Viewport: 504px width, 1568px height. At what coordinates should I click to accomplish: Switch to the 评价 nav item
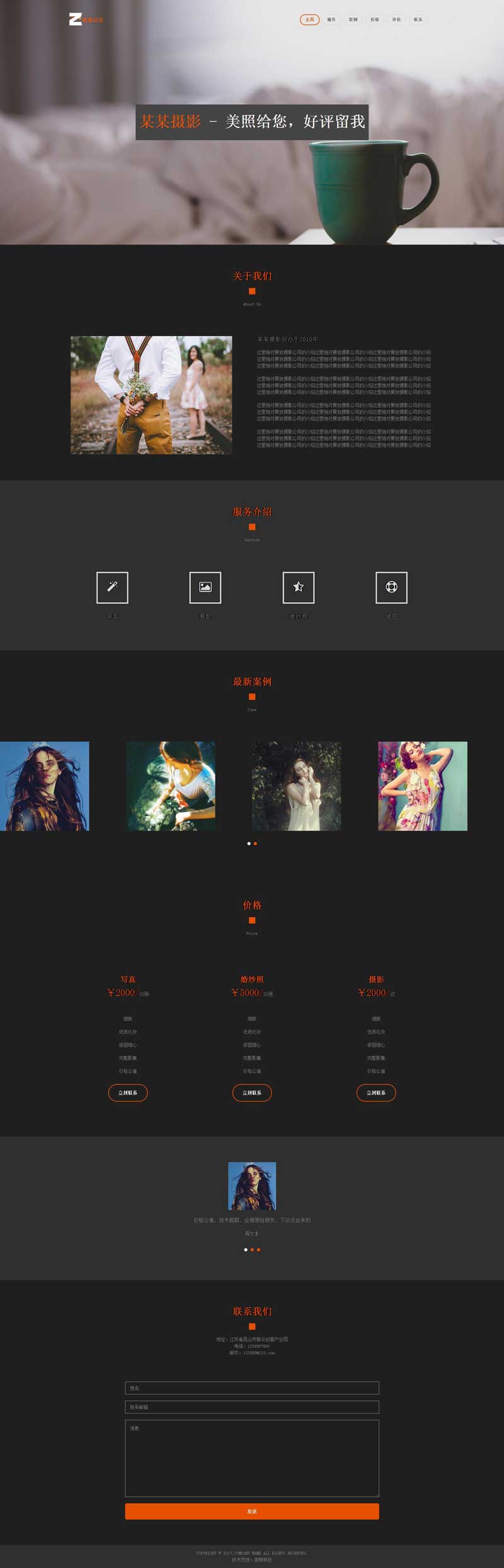[396, 20]
